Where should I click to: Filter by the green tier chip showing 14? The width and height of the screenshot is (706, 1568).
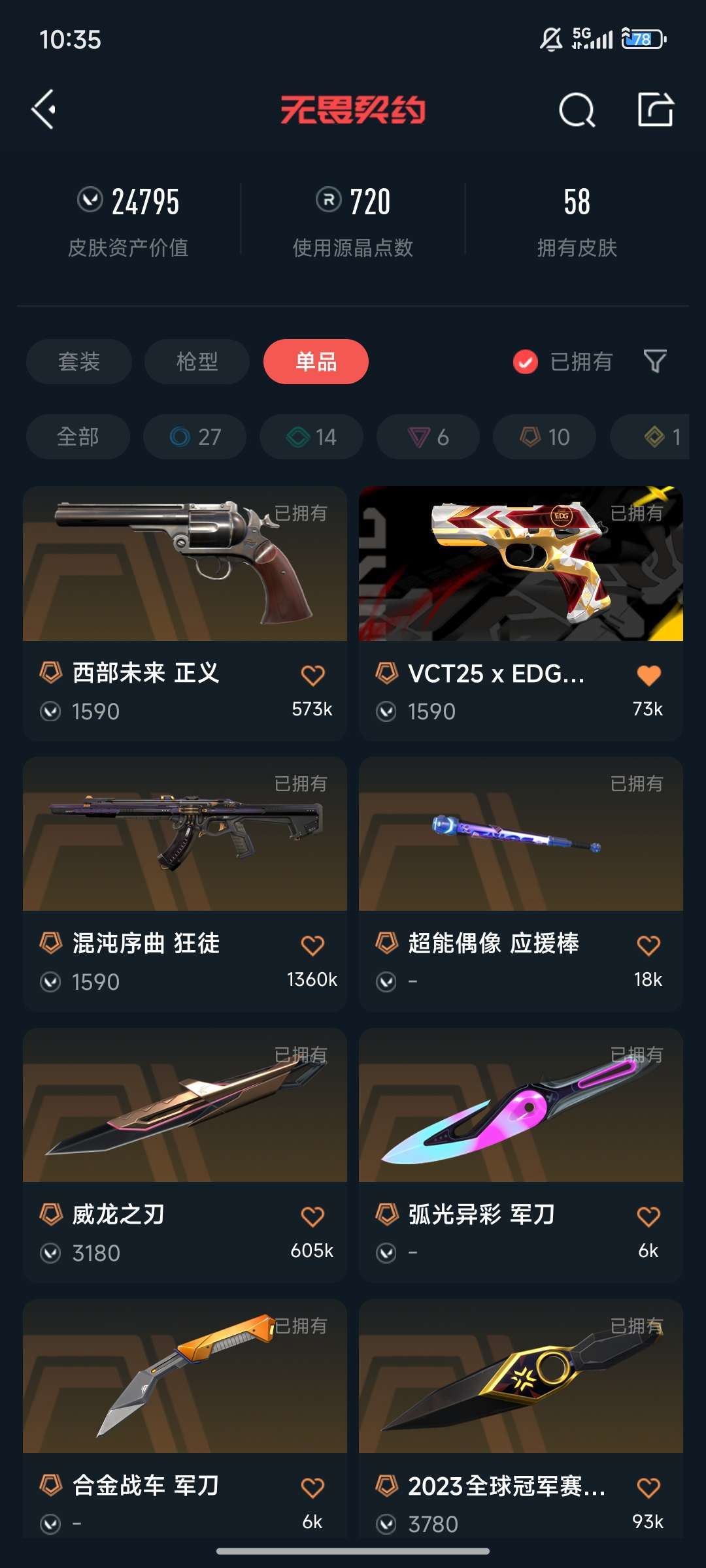coord(311,436)
